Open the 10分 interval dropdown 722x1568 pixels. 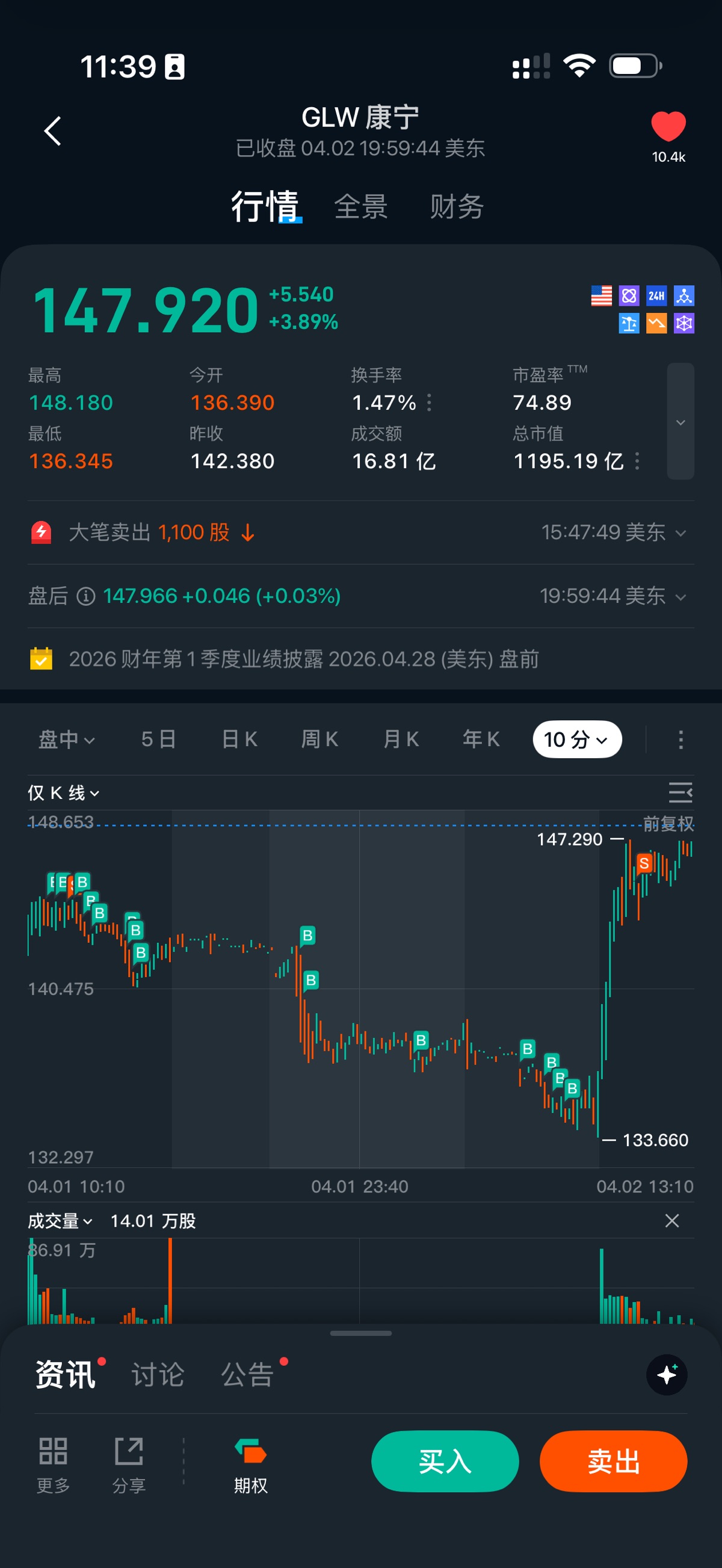576,739
